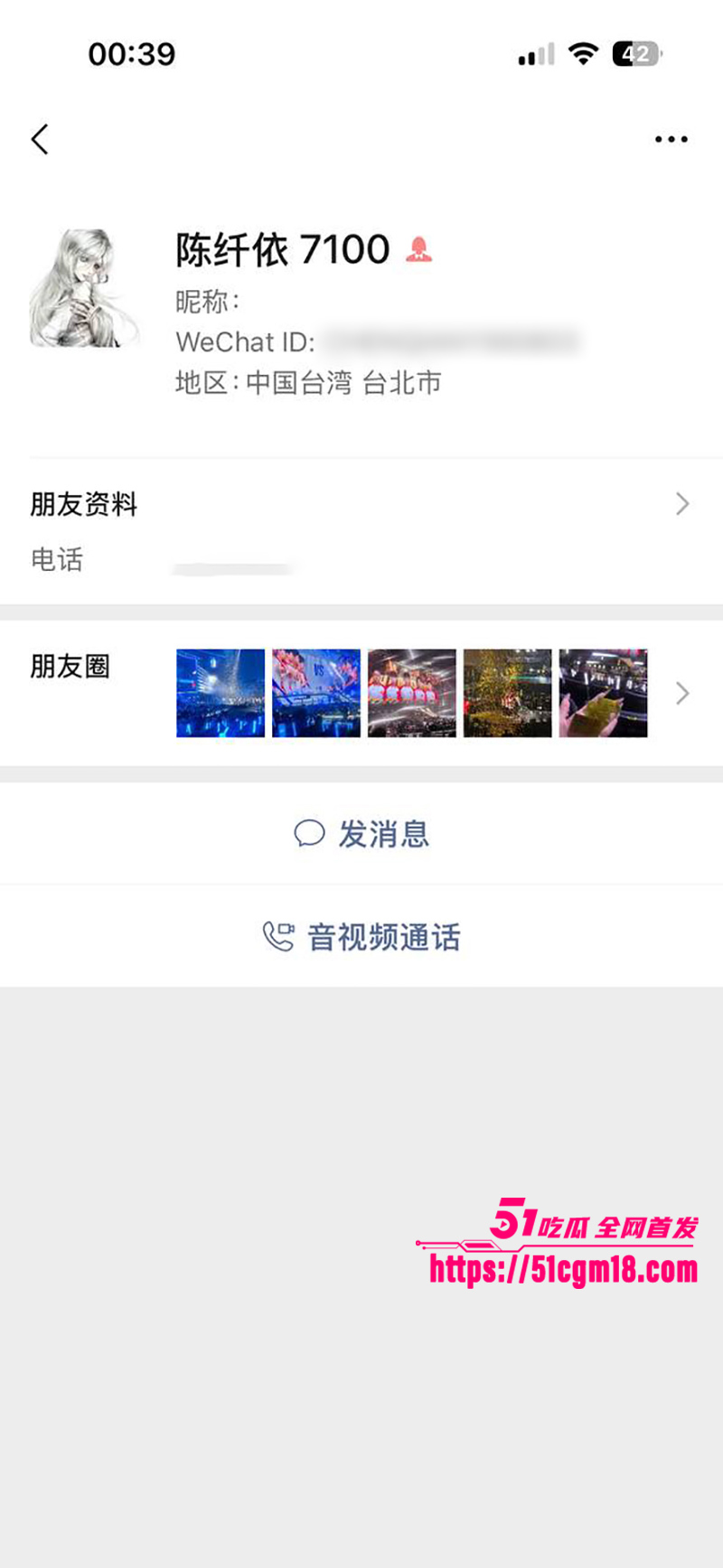Expand the 朋友资料 section via its chevron
Viewport: 723px width, 1568px height.
(x=682, y=504)
